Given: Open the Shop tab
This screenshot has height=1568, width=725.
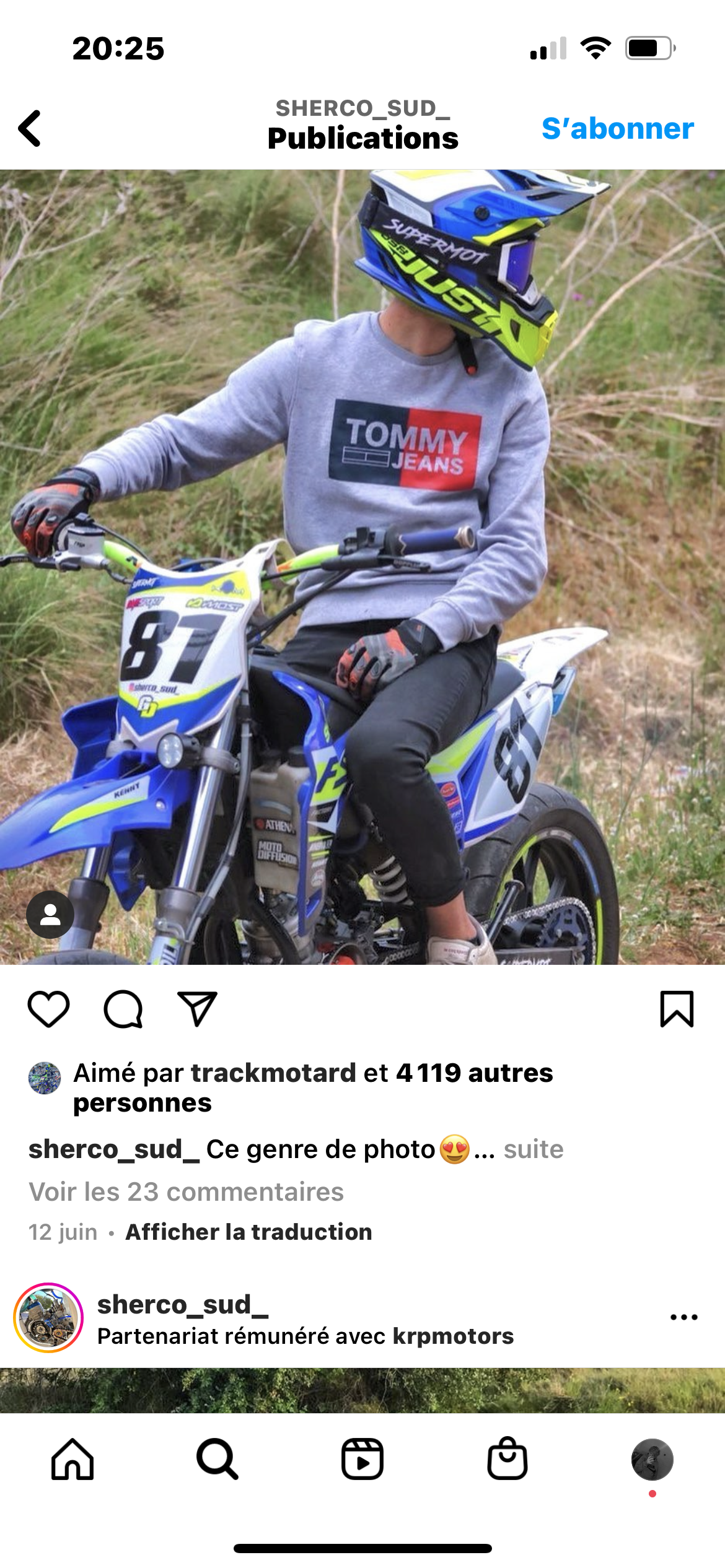Looking at the screenshot, I should point(507,1459).
